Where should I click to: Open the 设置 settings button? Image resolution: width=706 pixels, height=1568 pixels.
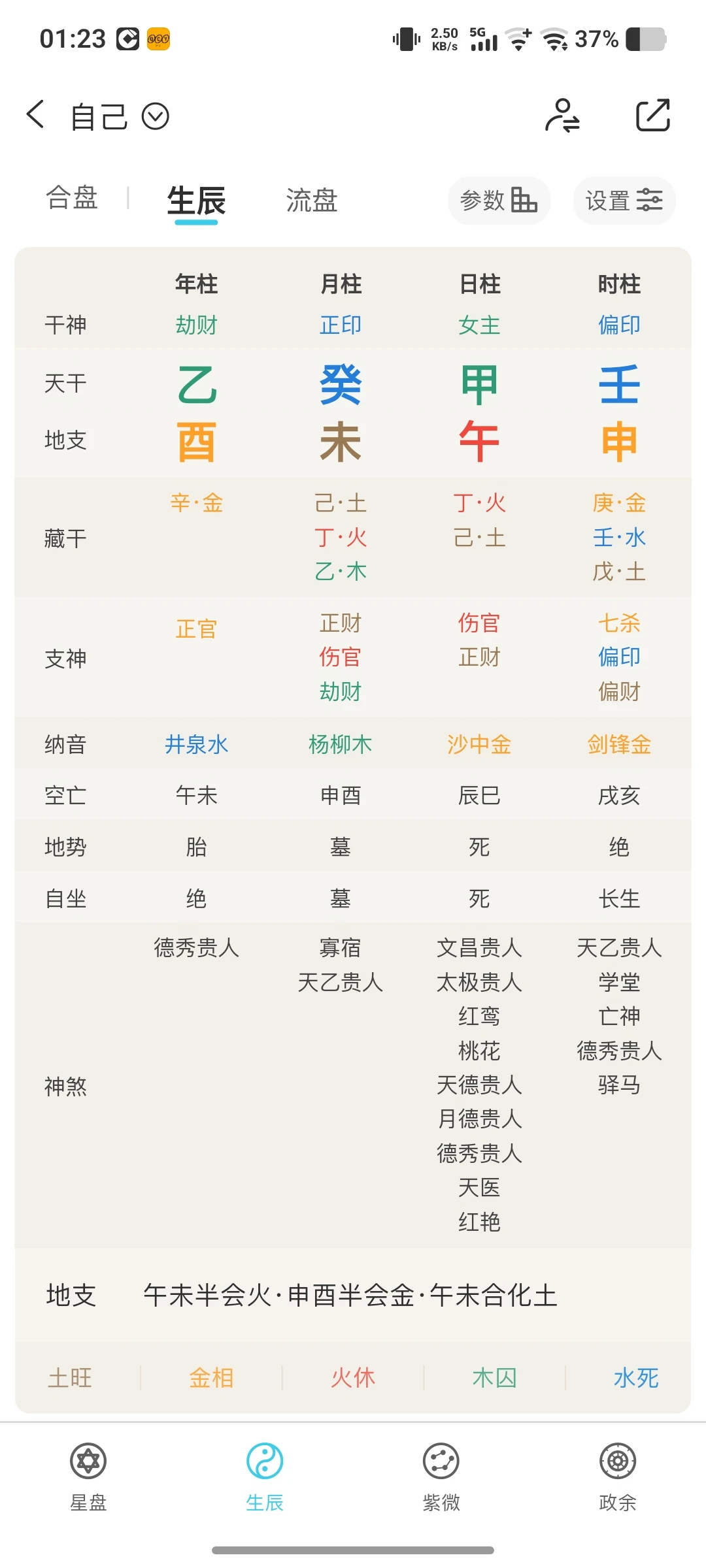tap(624, 200)
